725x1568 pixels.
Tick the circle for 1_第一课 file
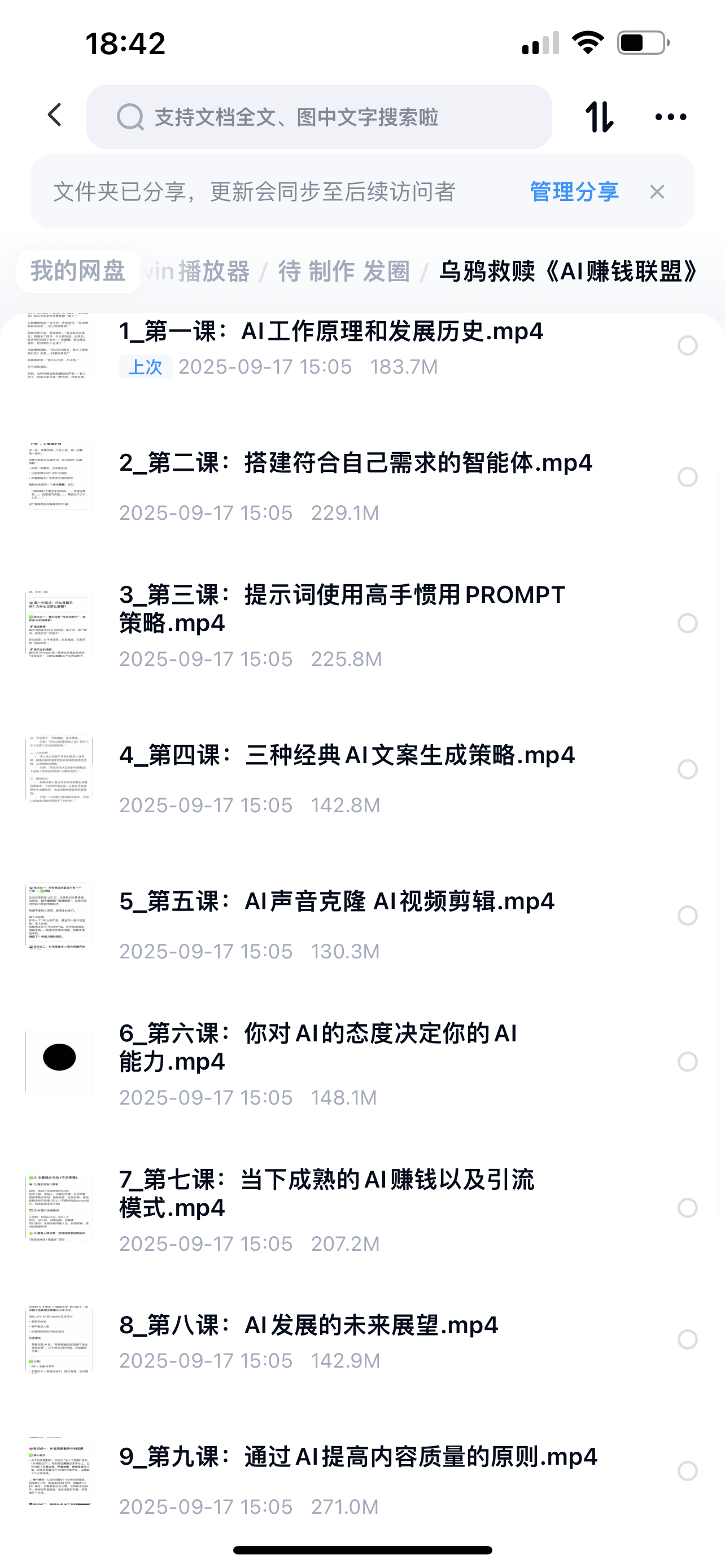[x=687, y=346]
